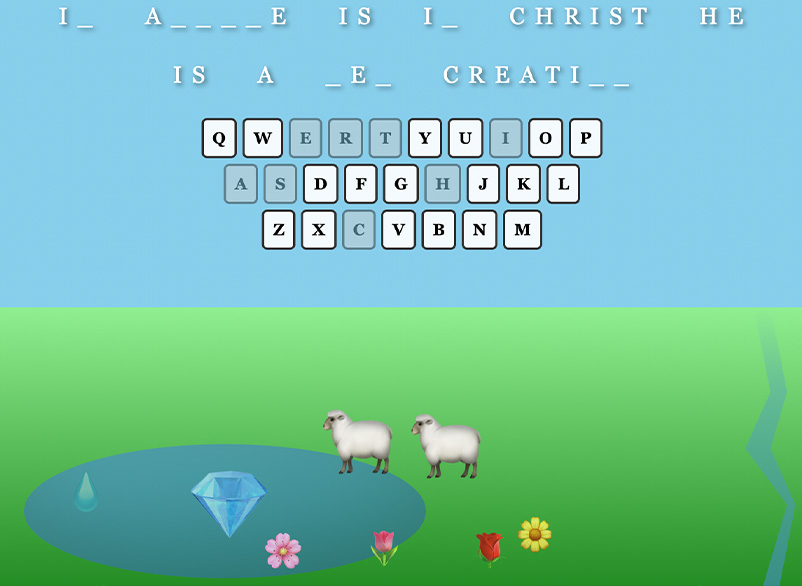802x586 pixels.
Task: Select the J key
Action: [483, 184]
